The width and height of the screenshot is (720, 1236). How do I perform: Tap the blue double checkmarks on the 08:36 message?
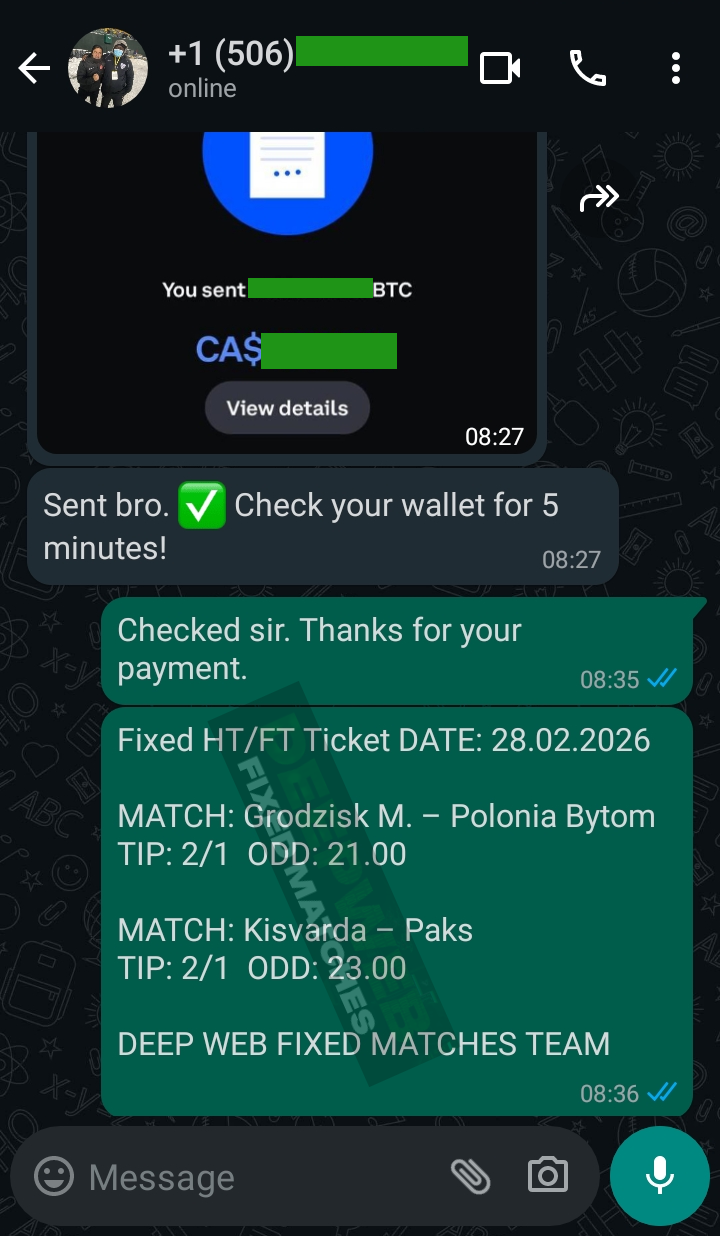[x=660, y=1094]
